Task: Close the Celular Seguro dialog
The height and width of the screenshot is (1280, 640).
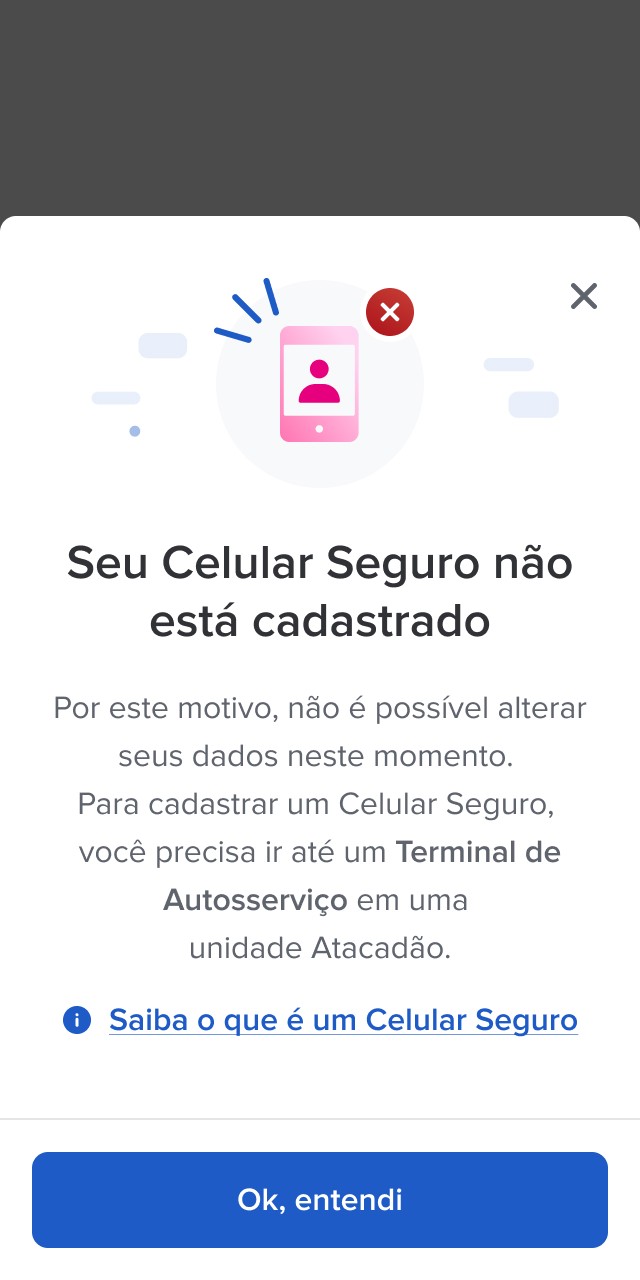Action: click(583, 296)
